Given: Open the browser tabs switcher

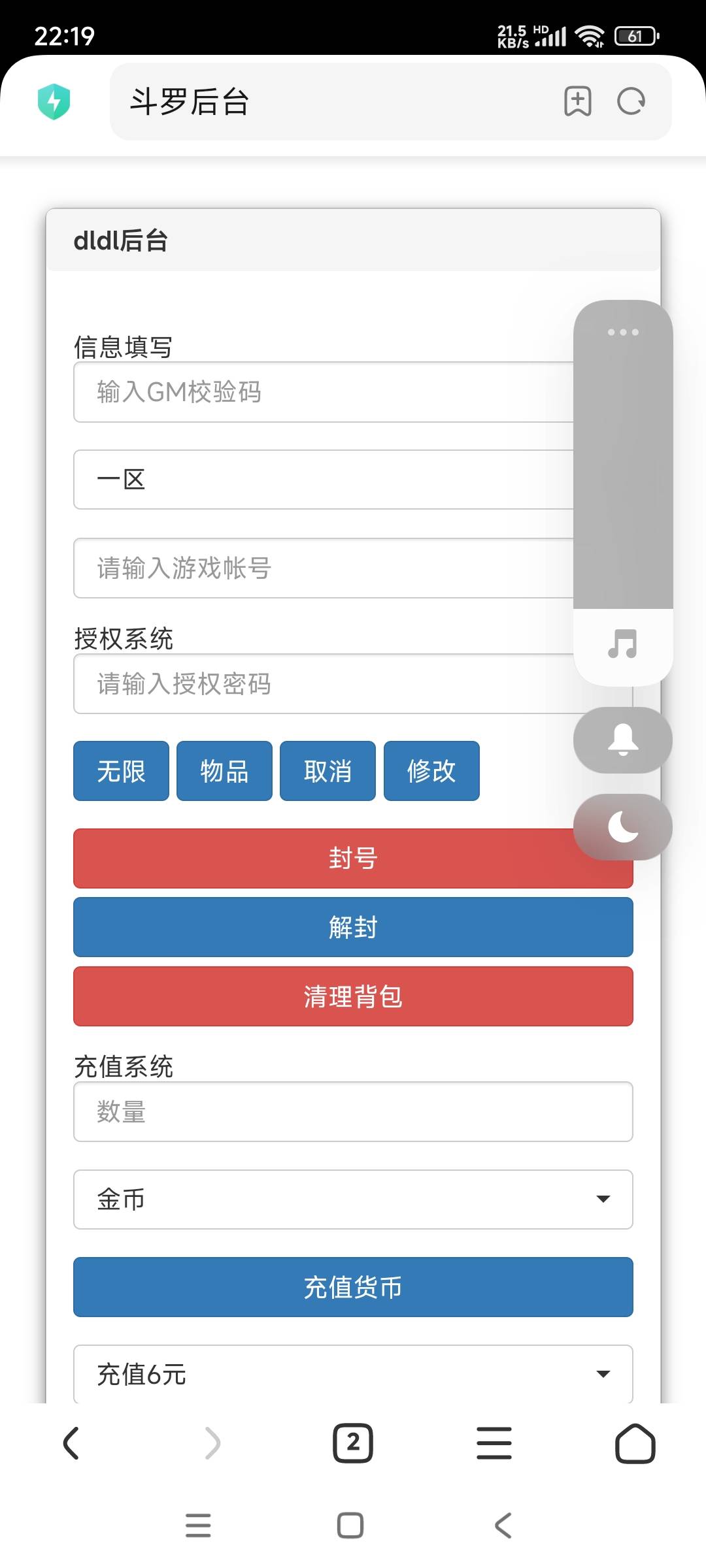Looking at the screenshot, I should (353, 1443).
